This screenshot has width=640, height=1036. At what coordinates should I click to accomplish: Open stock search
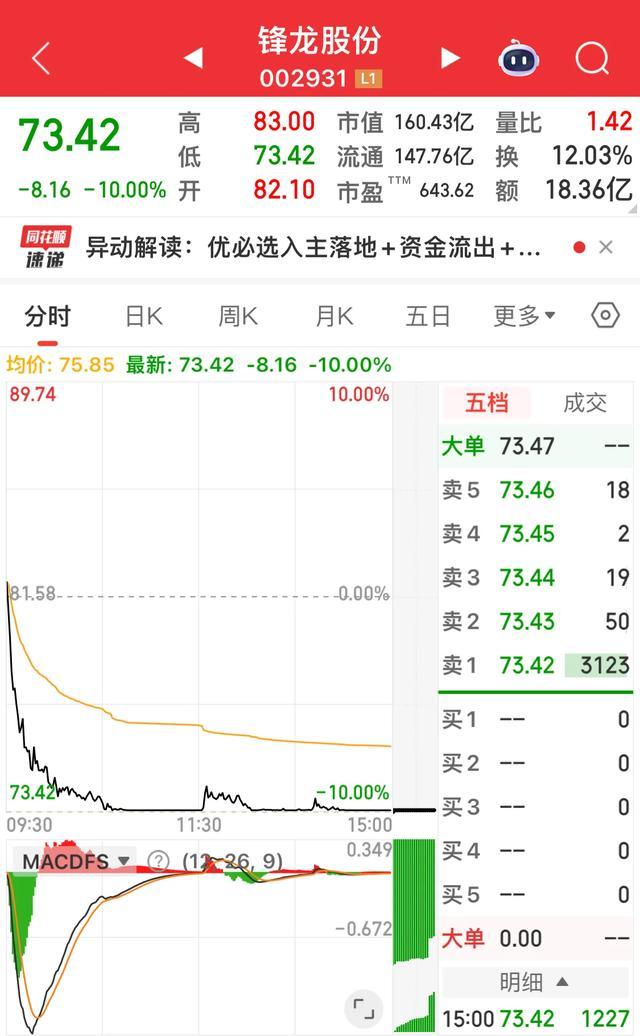(x=592, y=58)
